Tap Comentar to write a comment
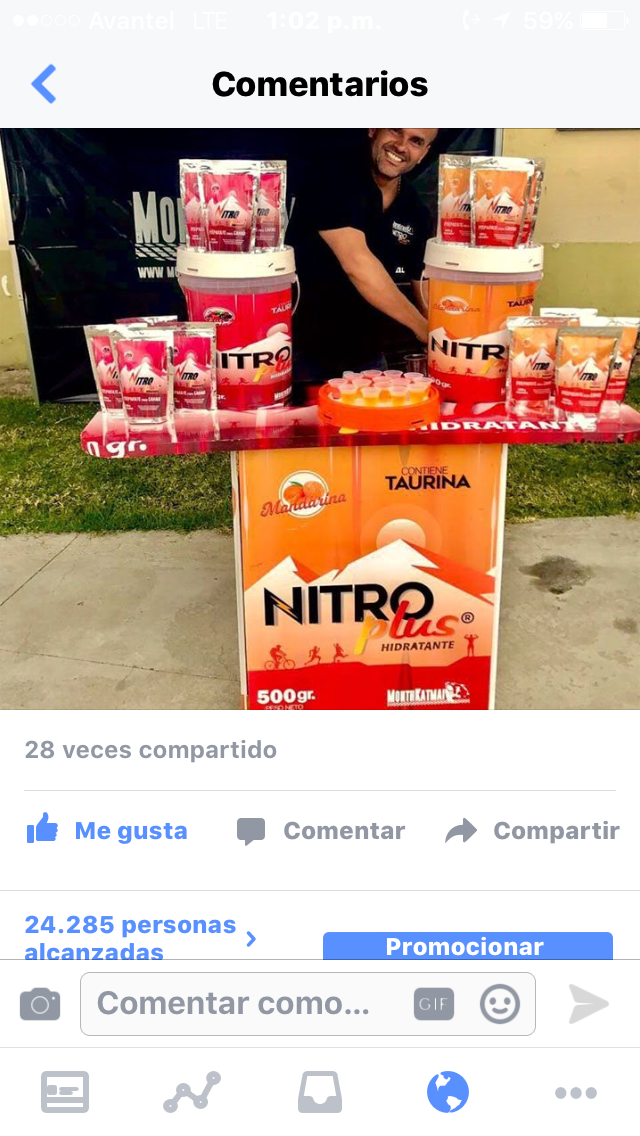The height and width of the screenshot is (1136, 640). pyautogui.click(x=321, y=830)
